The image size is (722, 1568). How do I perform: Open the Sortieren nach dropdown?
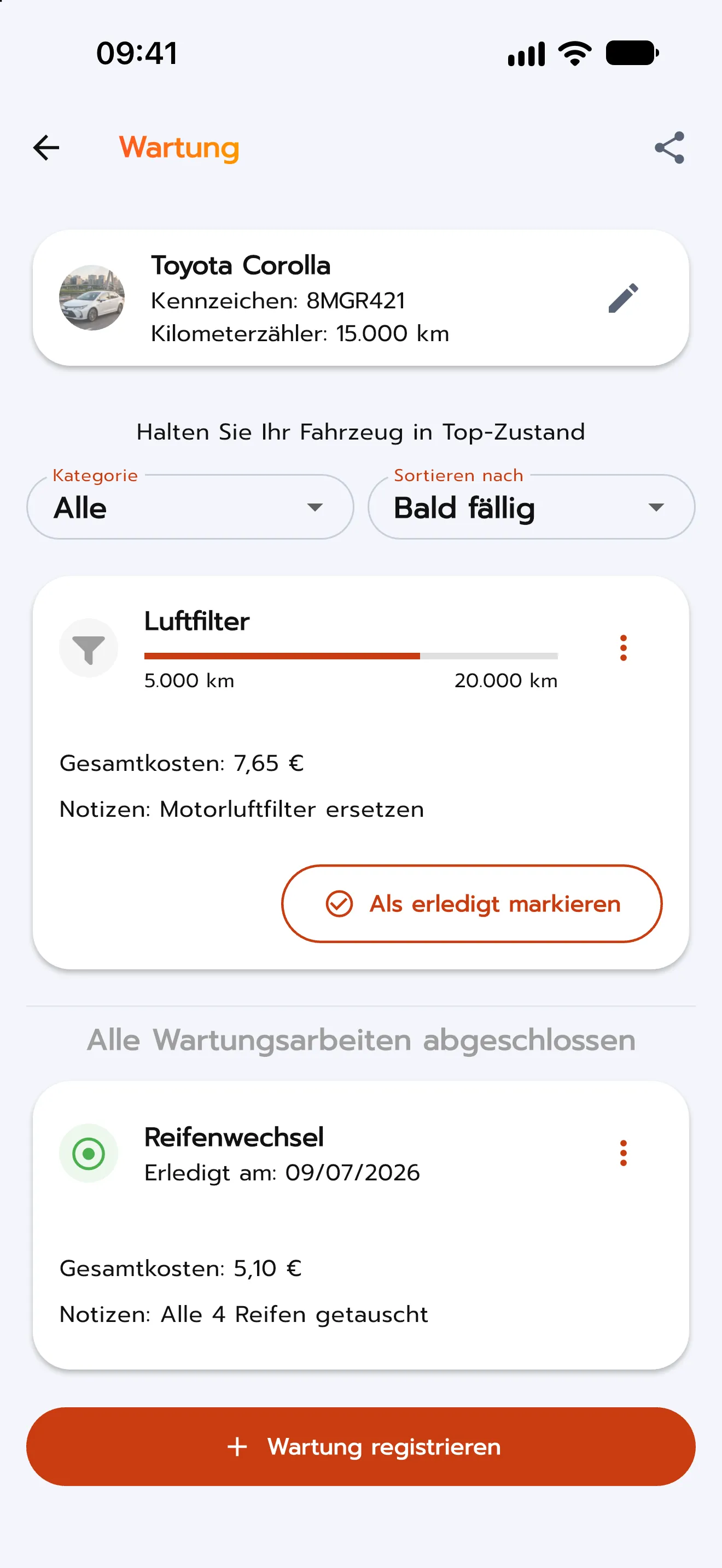[532, 506]
